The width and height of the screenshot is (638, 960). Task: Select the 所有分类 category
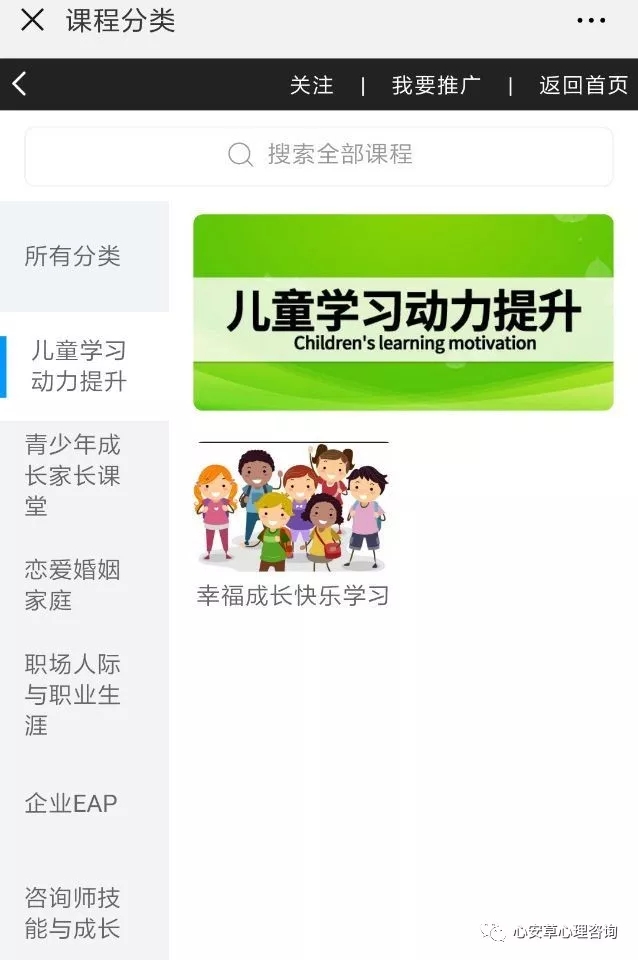point(73,257)
